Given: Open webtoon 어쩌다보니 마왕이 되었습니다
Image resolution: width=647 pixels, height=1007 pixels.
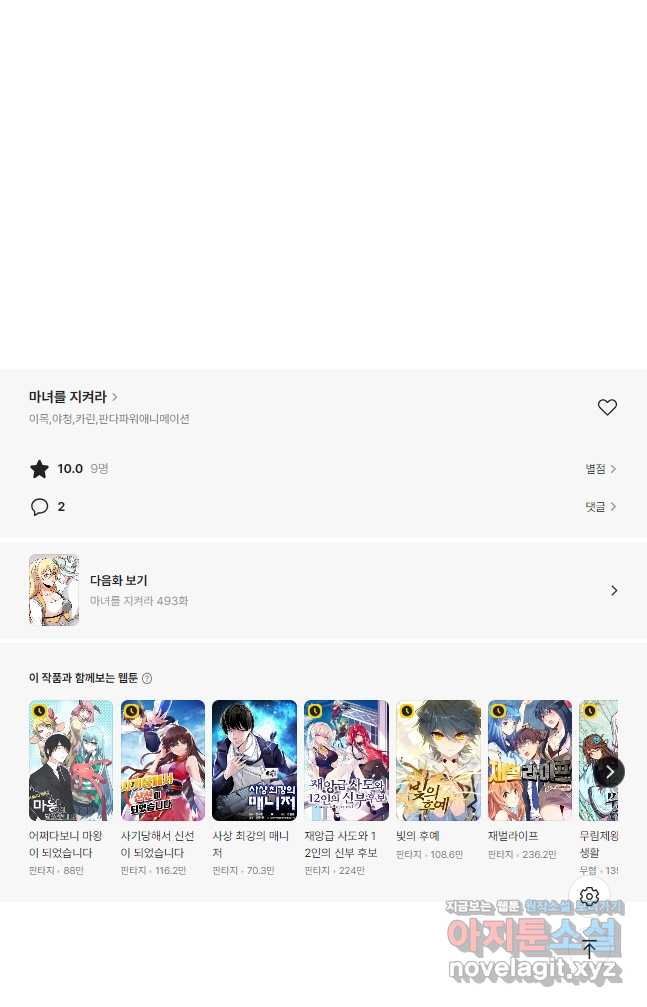Looking at the screenshot, I should tap(71, 760).
